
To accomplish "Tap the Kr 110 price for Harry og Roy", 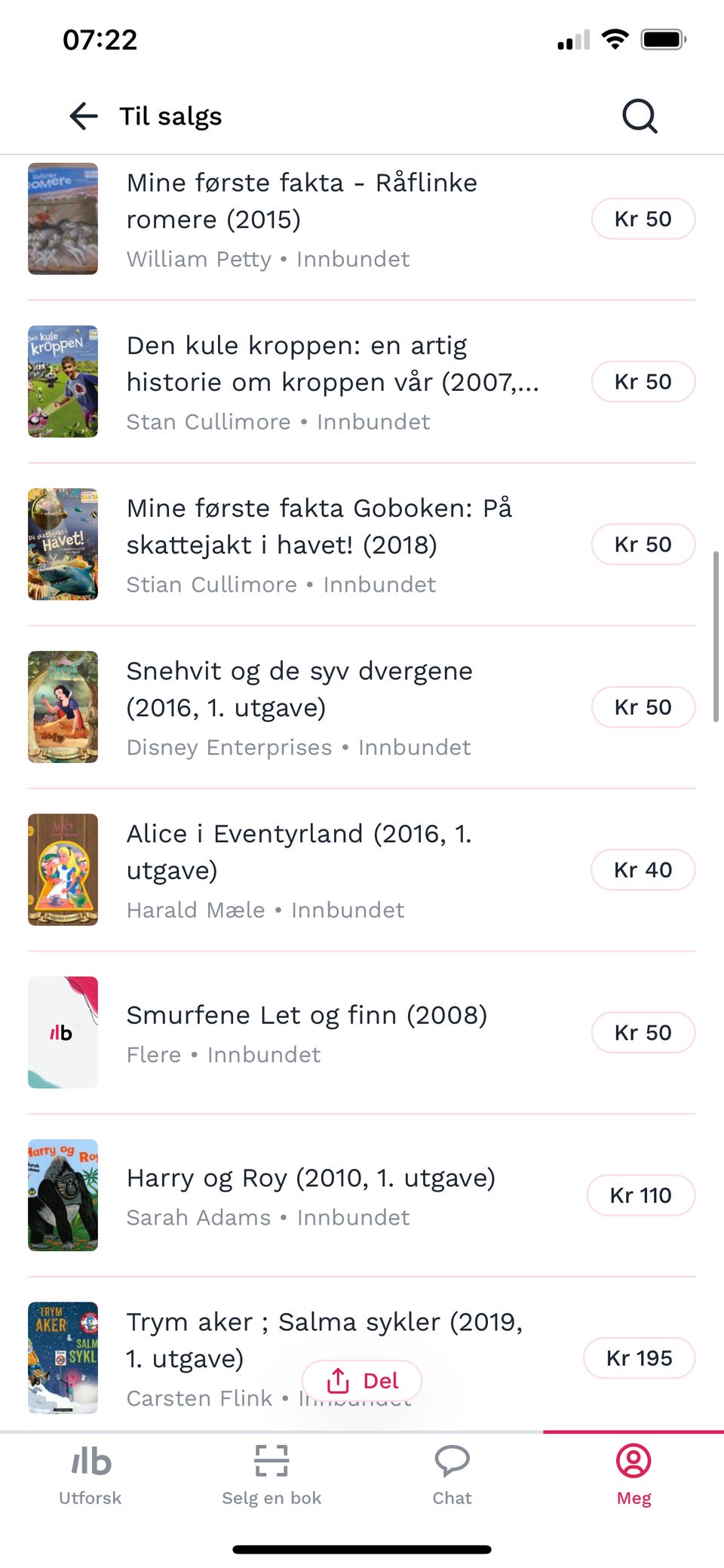I will 640,1195.
